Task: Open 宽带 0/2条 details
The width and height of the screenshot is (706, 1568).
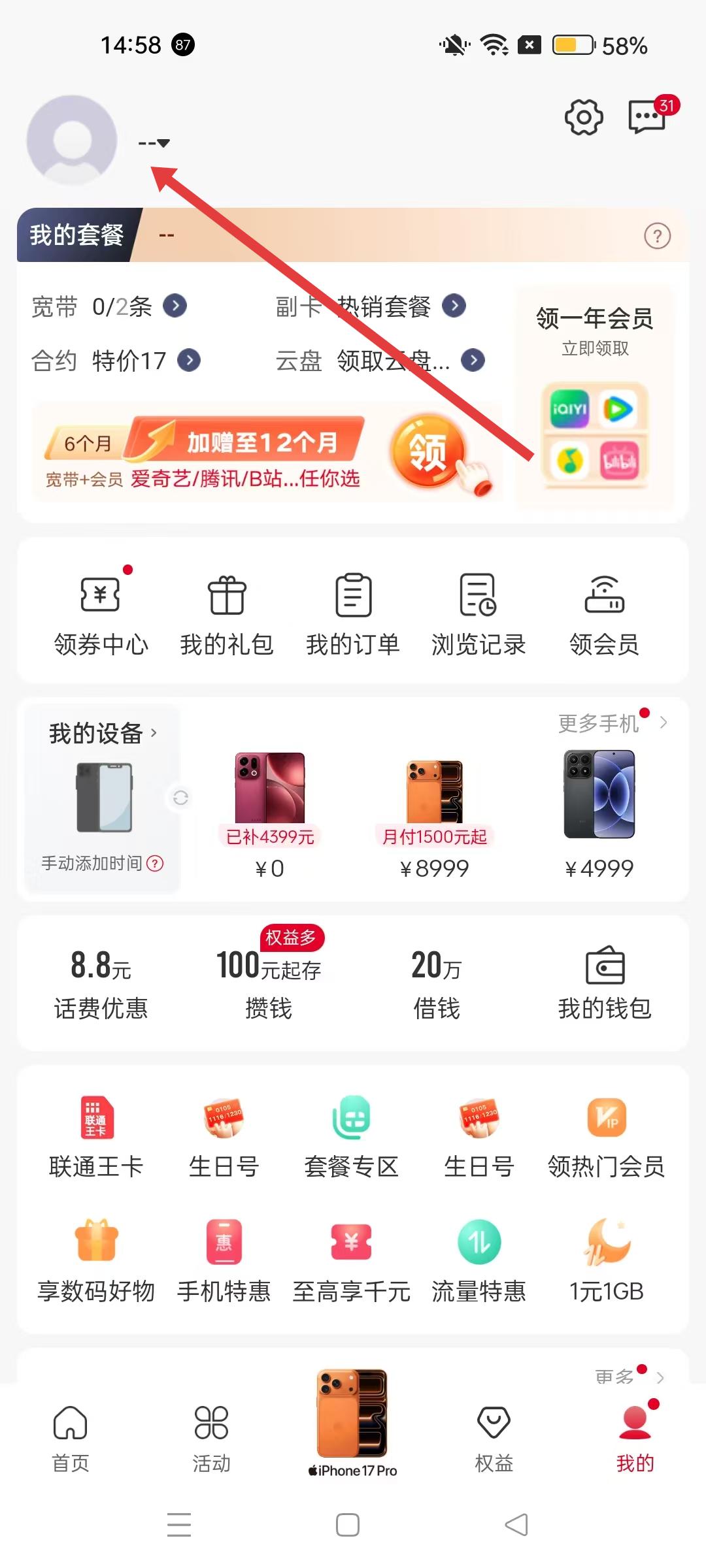Action: click(x=109, y=306)
